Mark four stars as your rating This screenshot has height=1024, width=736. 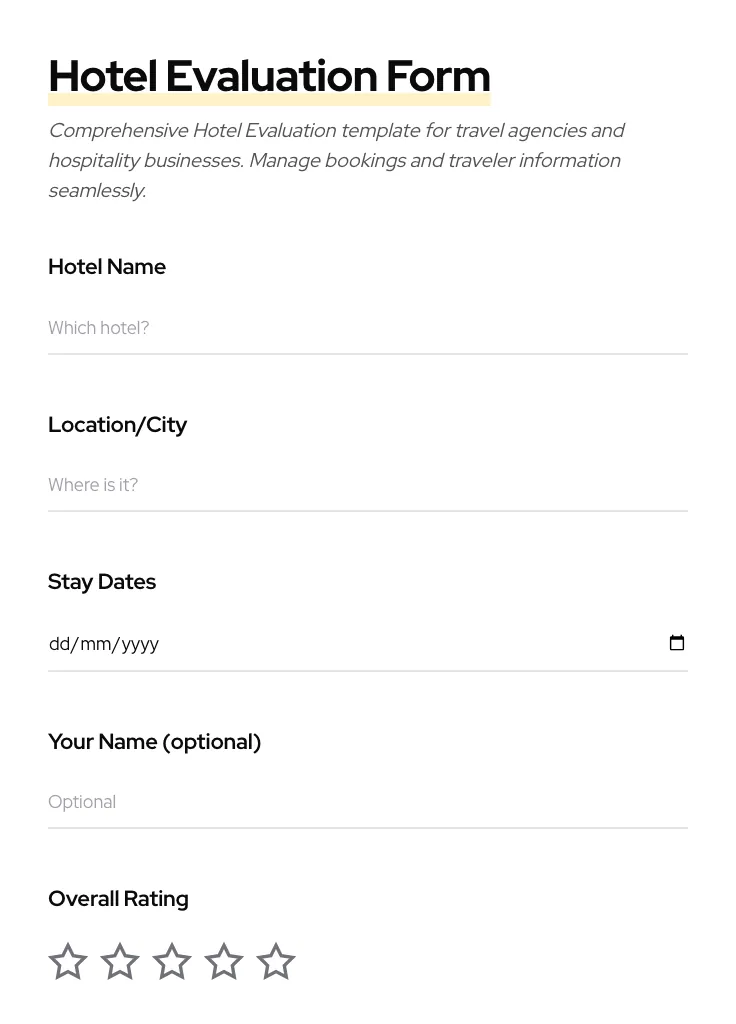[224, 961]
